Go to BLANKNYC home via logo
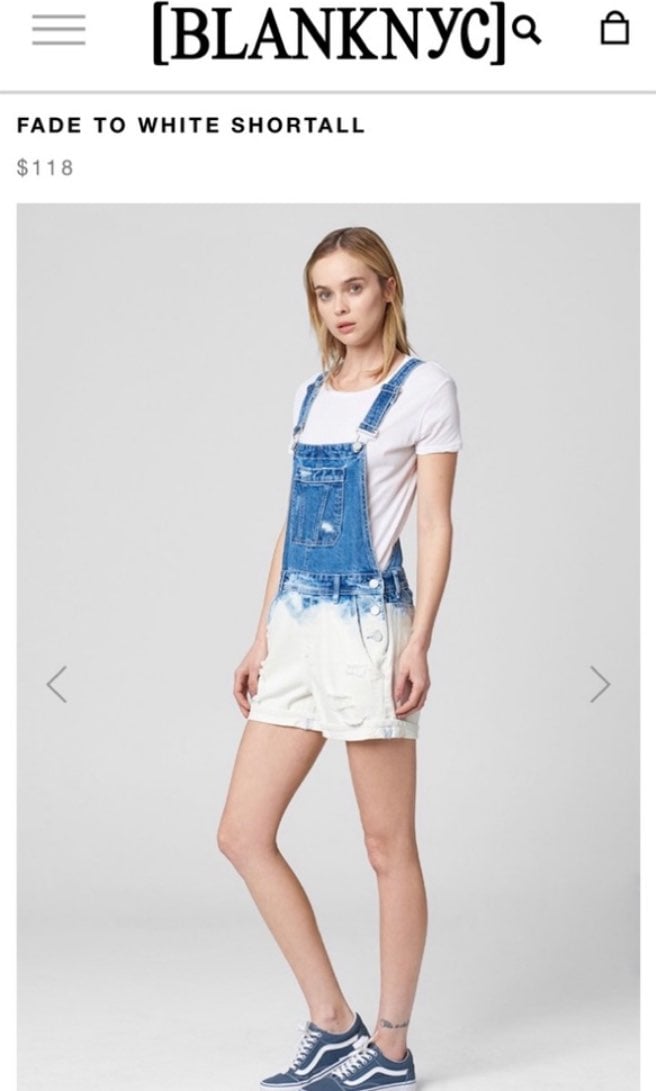 click(x=329, y=34)
